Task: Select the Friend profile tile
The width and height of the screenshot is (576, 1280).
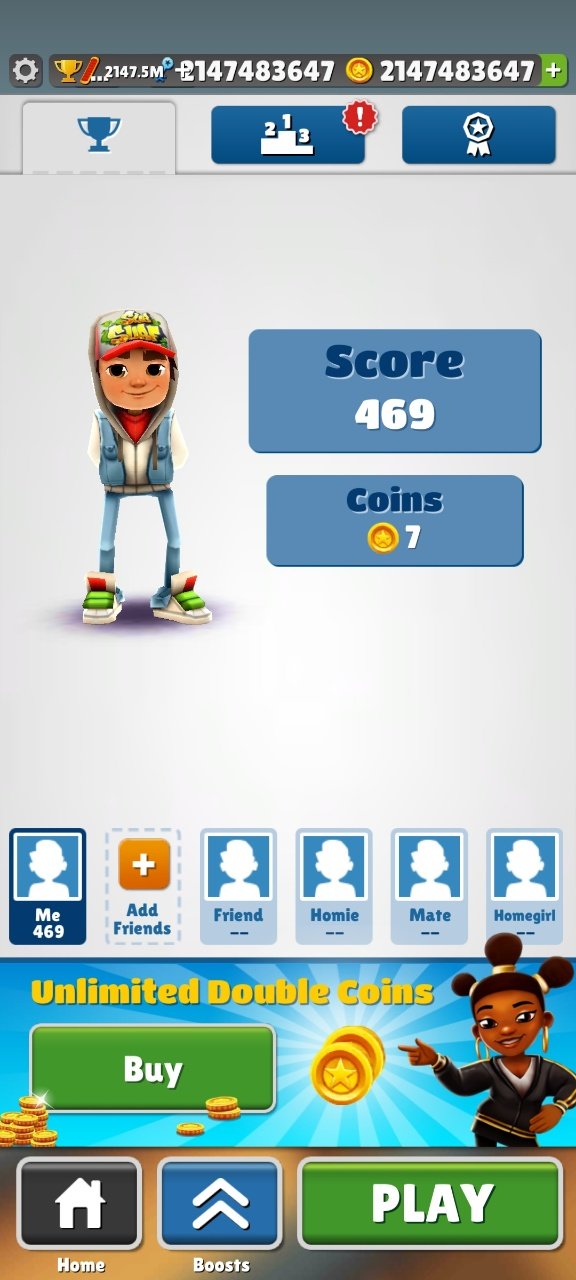Action: point(238,886)
